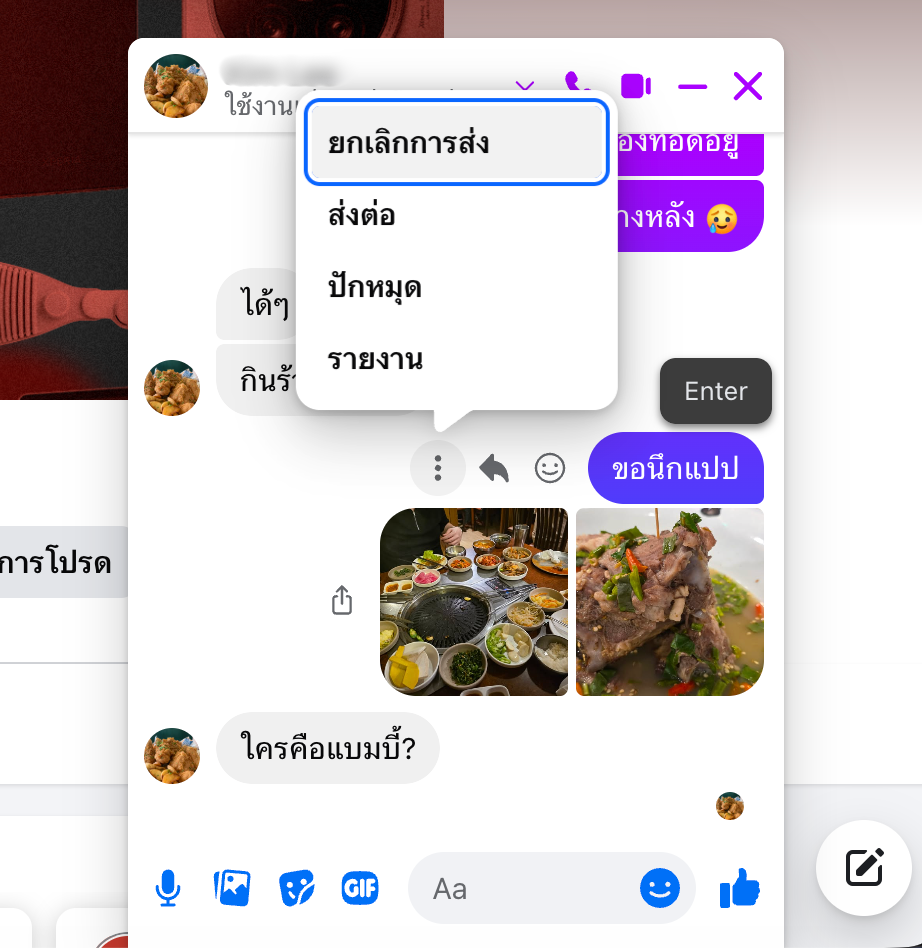Image resolution: width=922 pixels, height=948 pixels.
Task: Attach a photo from gallery
Action: [231, 888]
